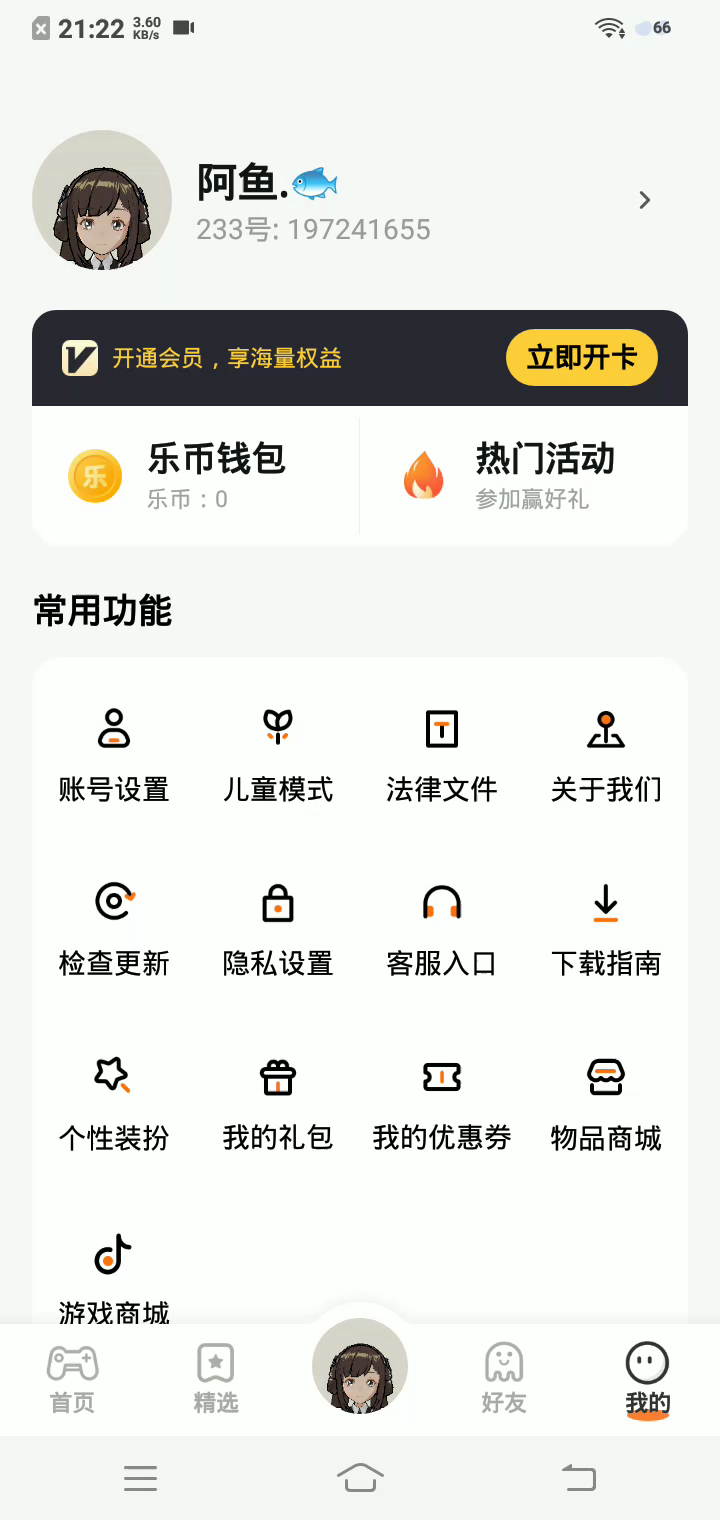
Task: Open 隐私设置 privacy settings
Action: pyautogui.click(x=278, y=928)
